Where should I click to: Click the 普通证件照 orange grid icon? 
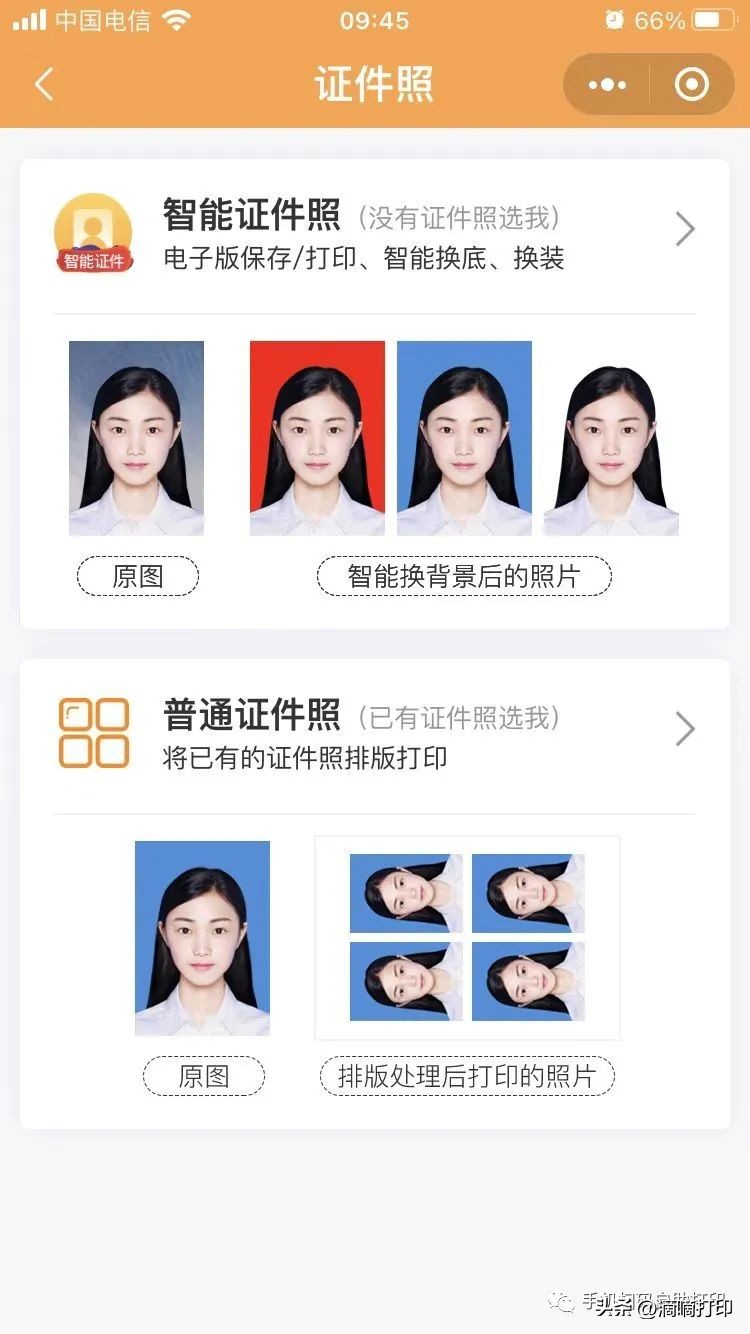point(94,731)
